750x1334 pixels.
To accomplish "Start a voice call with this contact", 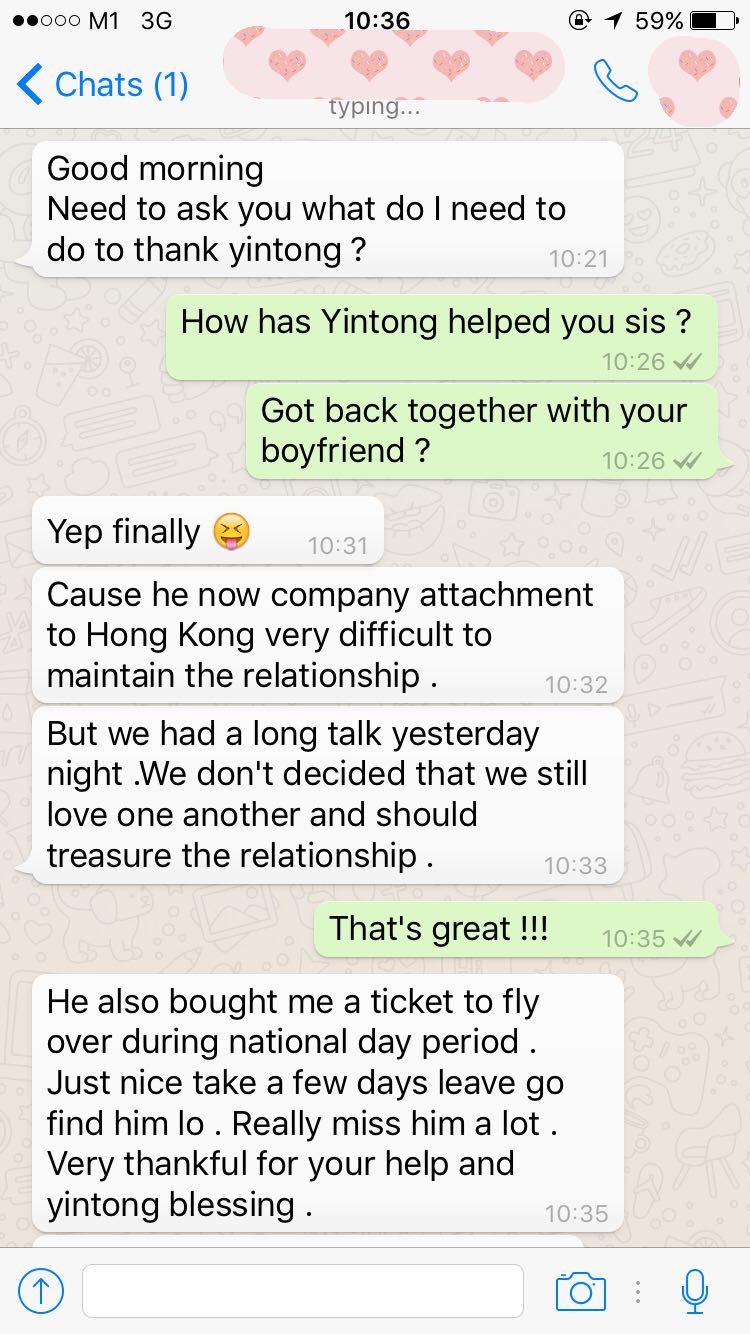I will (x=615, y=81).
